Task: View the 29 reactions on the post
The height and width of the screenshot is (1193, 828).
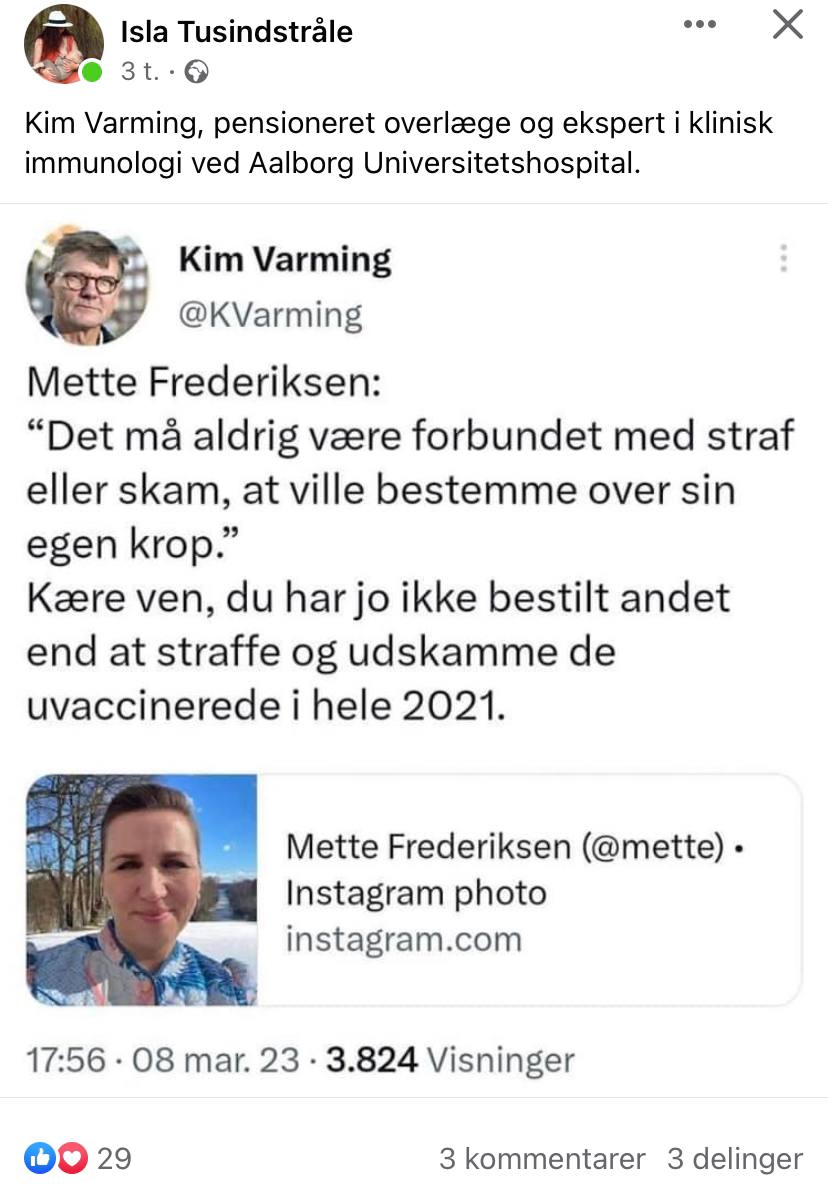Action: coord(78,1158)
